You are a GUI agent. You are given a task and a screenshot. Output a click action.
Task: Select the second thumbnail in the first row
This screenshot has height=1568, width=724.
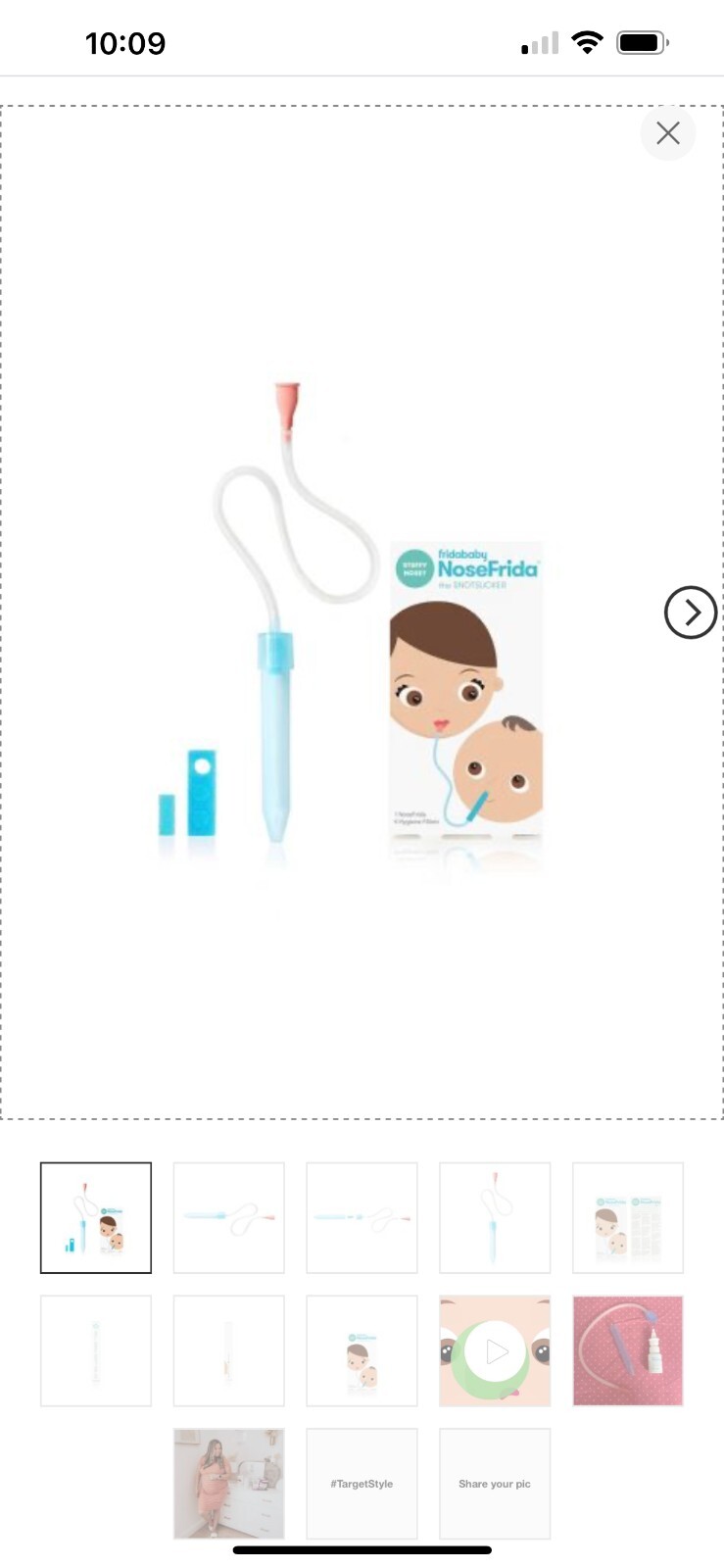[x=229, y=1218]
